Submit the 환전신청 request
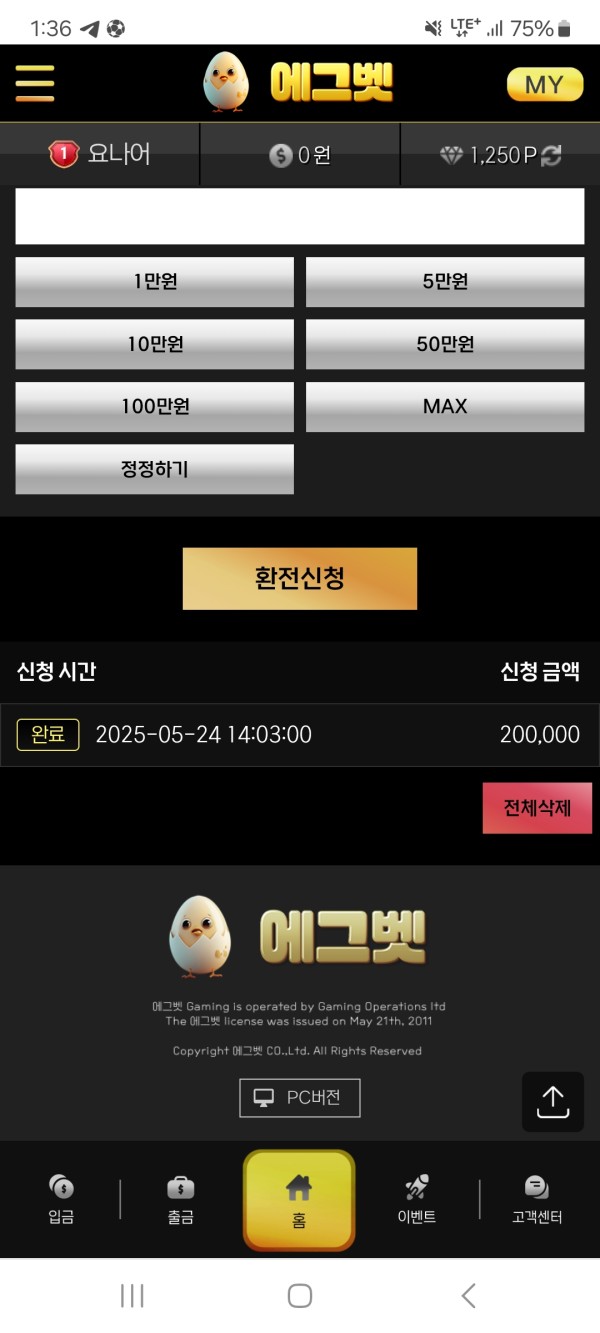 click(300, 578)
